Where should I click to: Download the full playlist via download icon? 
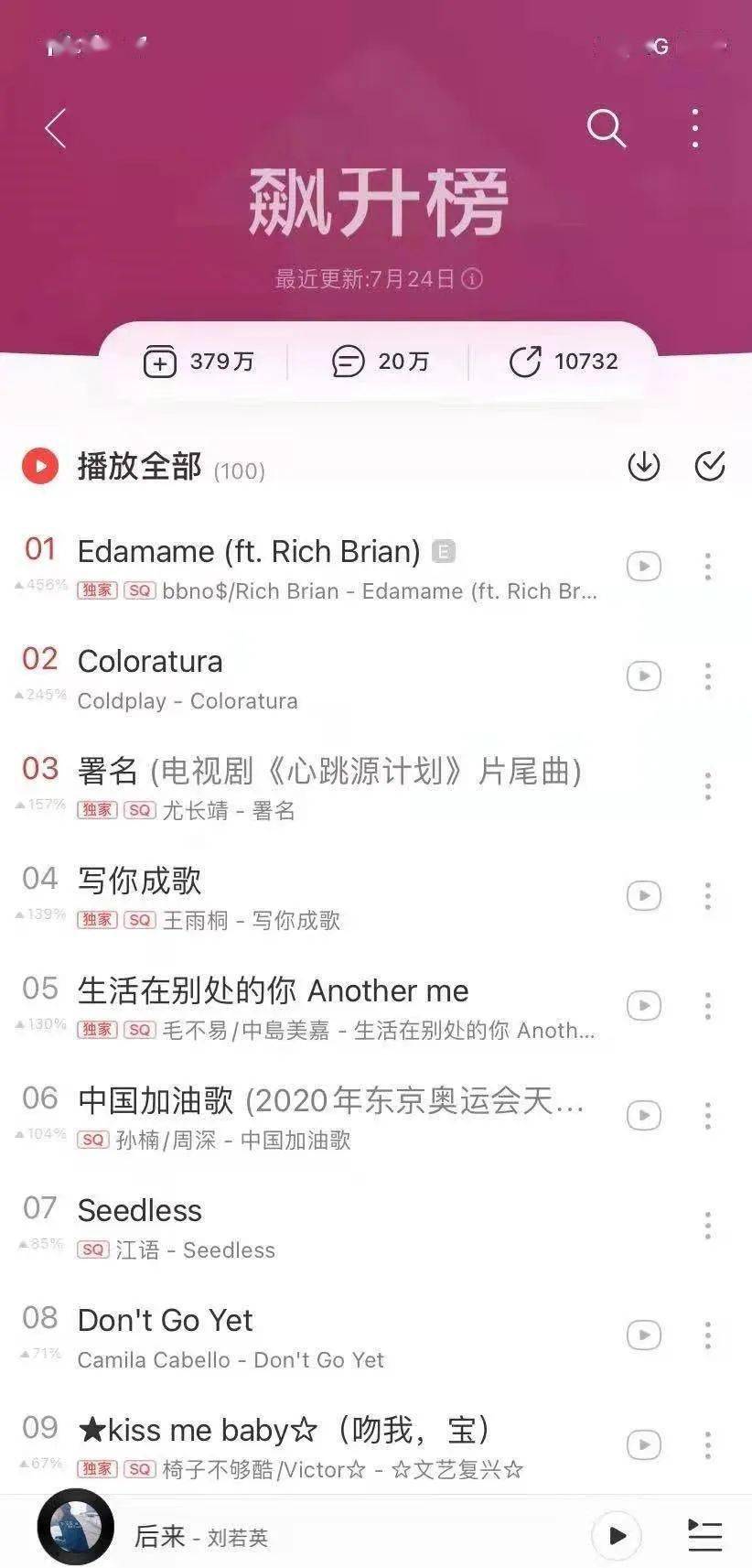click(x=643, y=465)
